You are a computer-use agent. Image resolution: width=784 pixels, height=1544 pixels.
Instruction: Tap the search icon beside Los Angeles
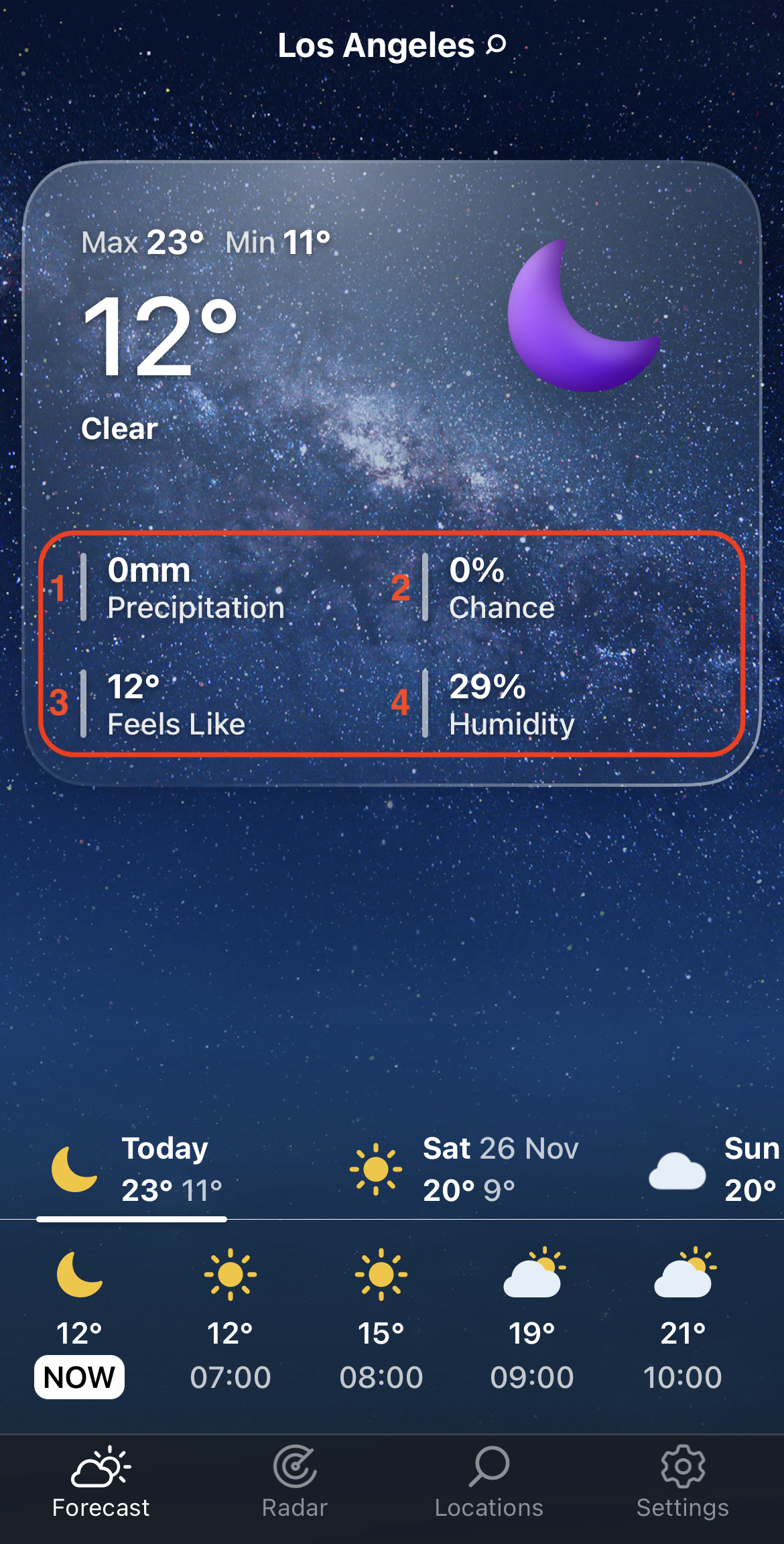point(496,45)
